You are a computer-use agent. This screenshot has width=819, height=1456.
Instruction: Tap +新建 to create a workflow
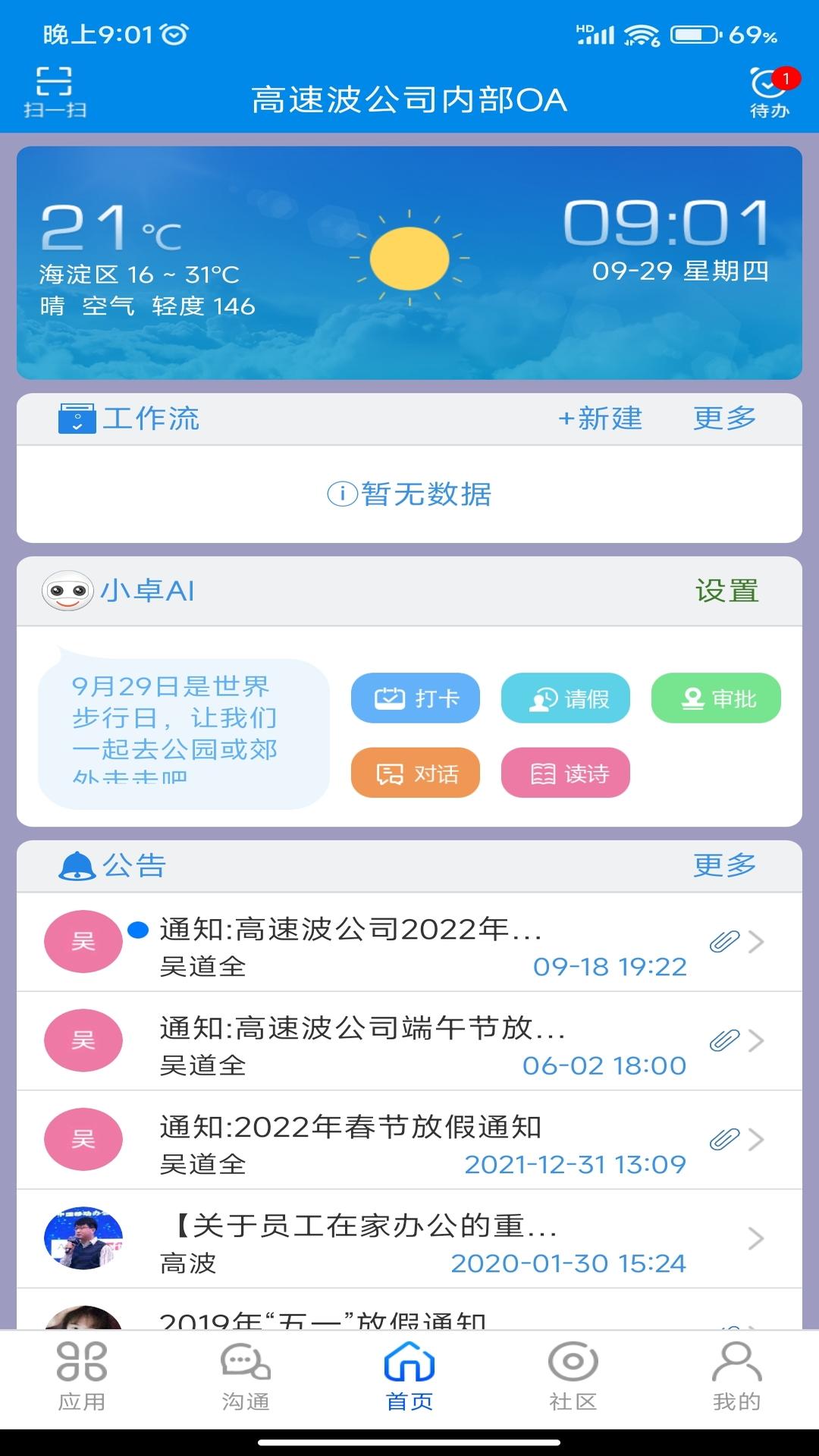point(600,419)
